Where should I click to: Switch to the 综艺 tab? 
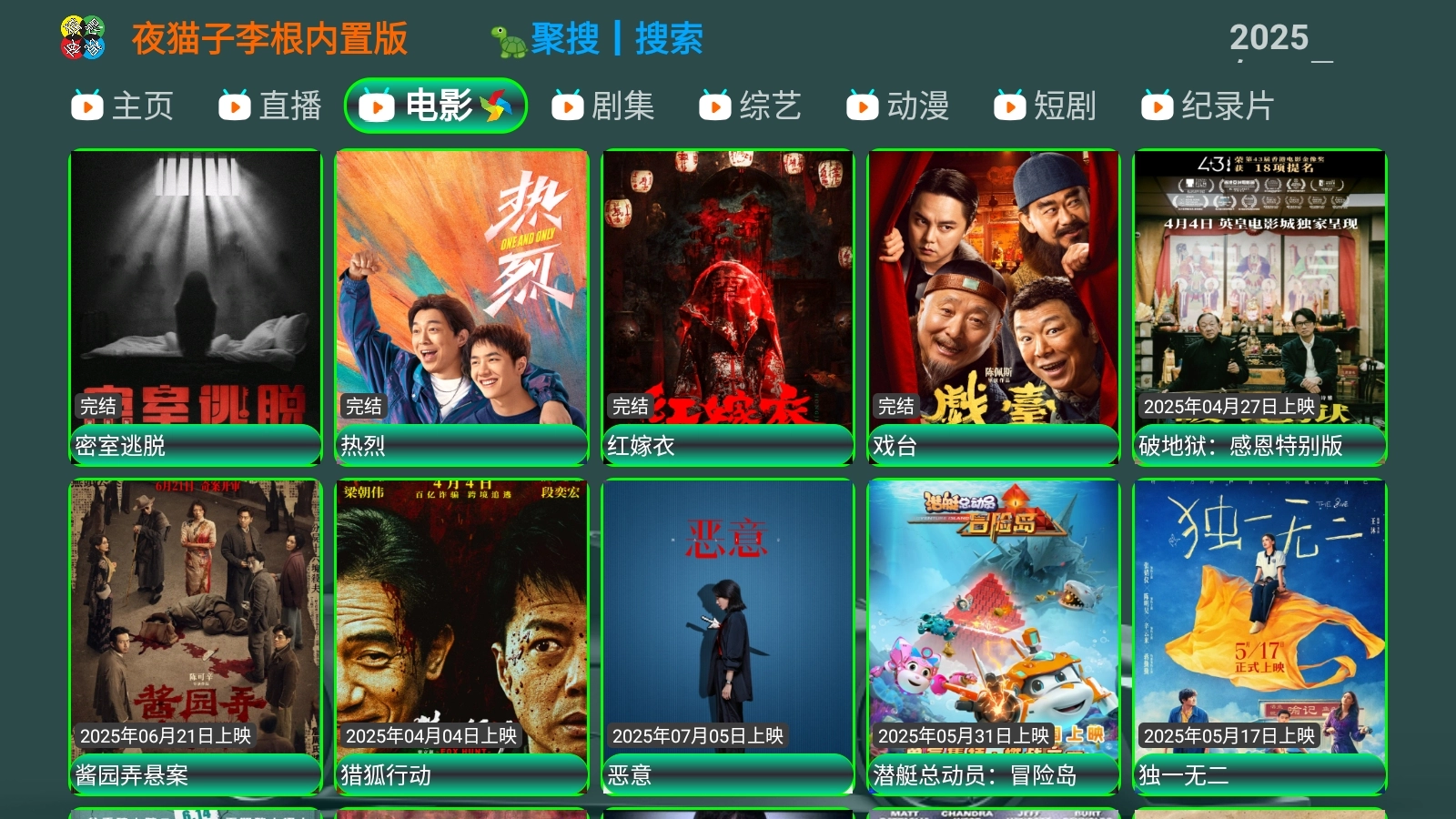(751, 106)
